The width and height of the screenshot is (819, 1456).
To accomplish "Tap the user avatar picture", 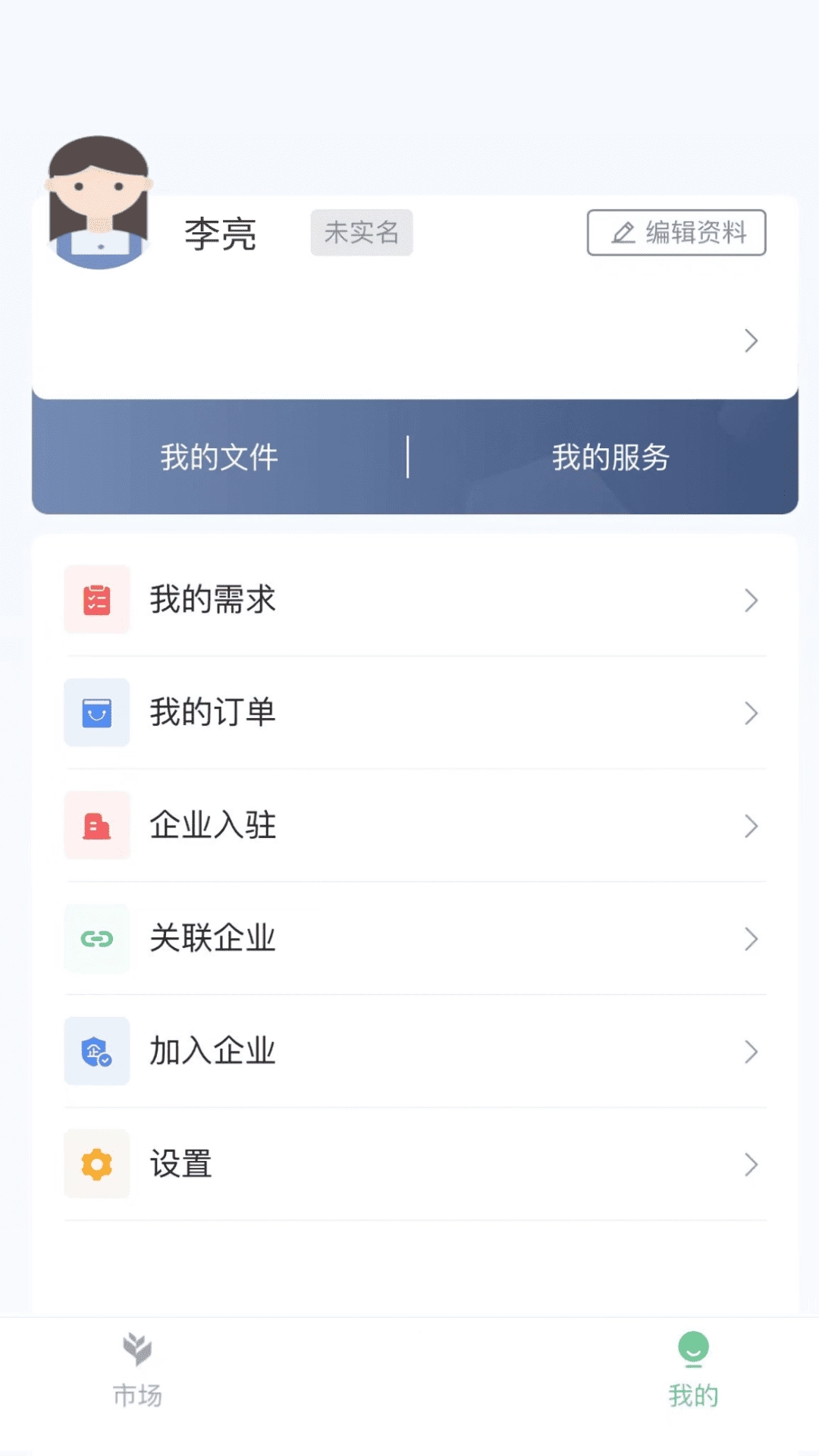I will tap(99, 199).
